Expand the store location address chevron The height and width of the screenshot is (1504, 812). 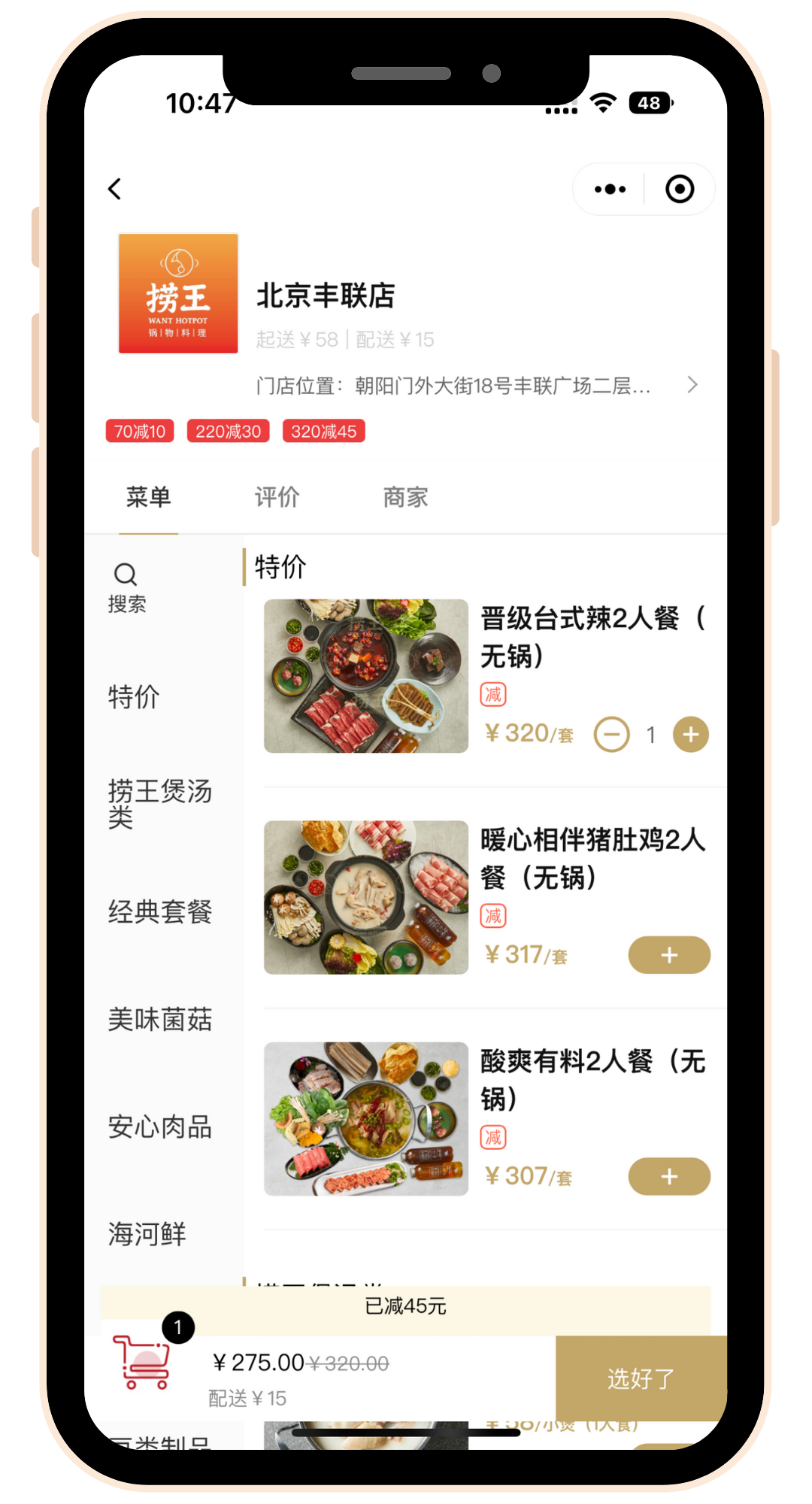[x=692, y=385]
